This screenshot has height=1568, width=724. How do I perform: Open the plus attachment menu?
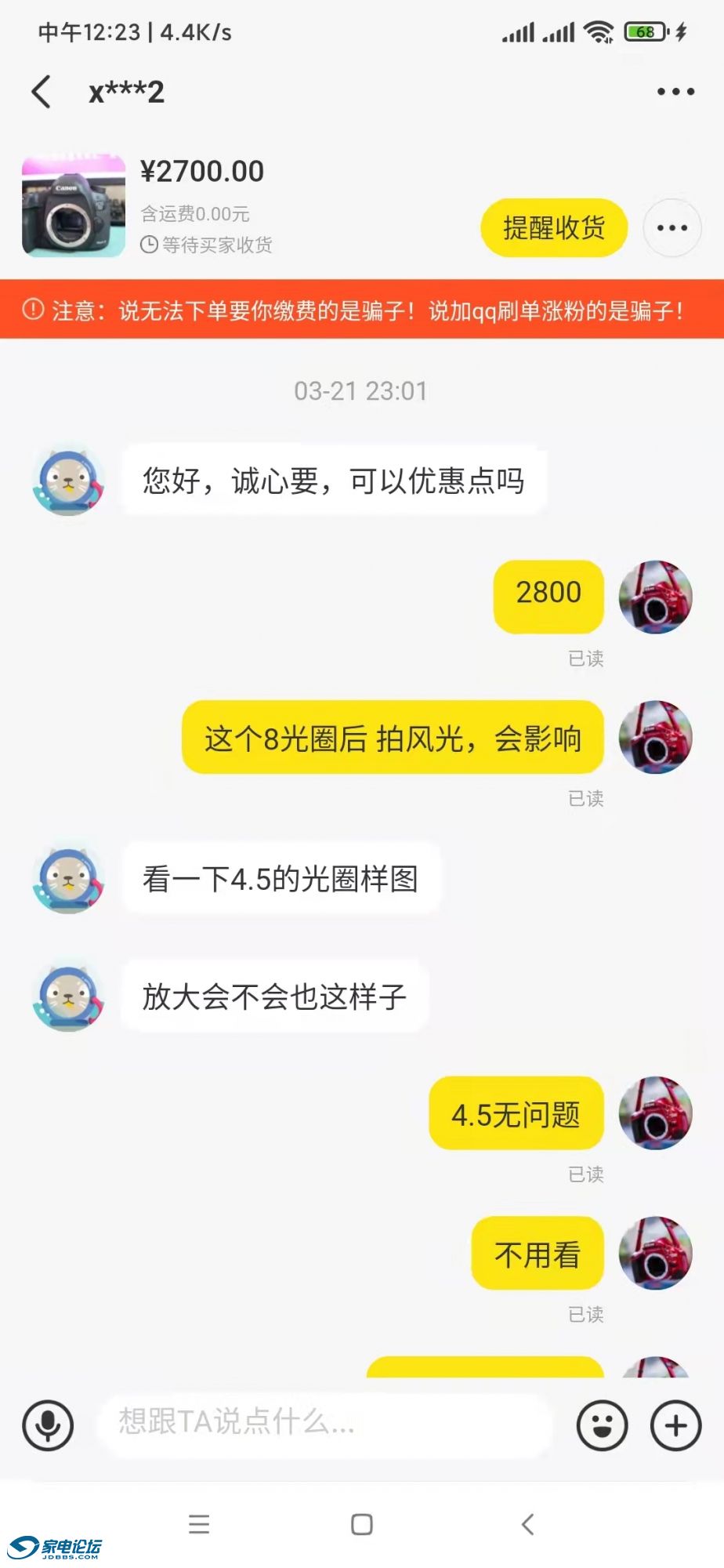pos(675,1425)
